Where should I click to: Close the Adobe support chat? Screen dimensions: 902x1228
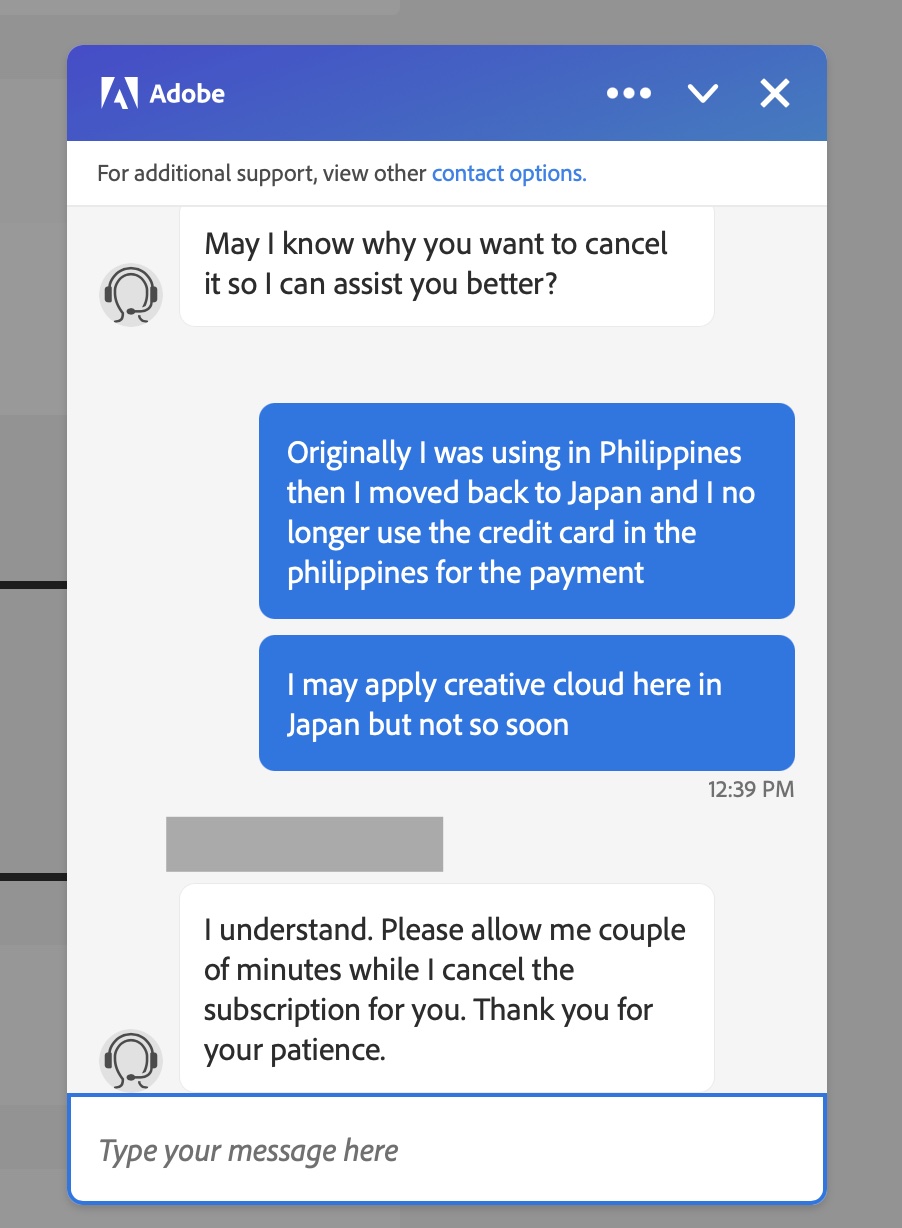[x=775, y=94]
